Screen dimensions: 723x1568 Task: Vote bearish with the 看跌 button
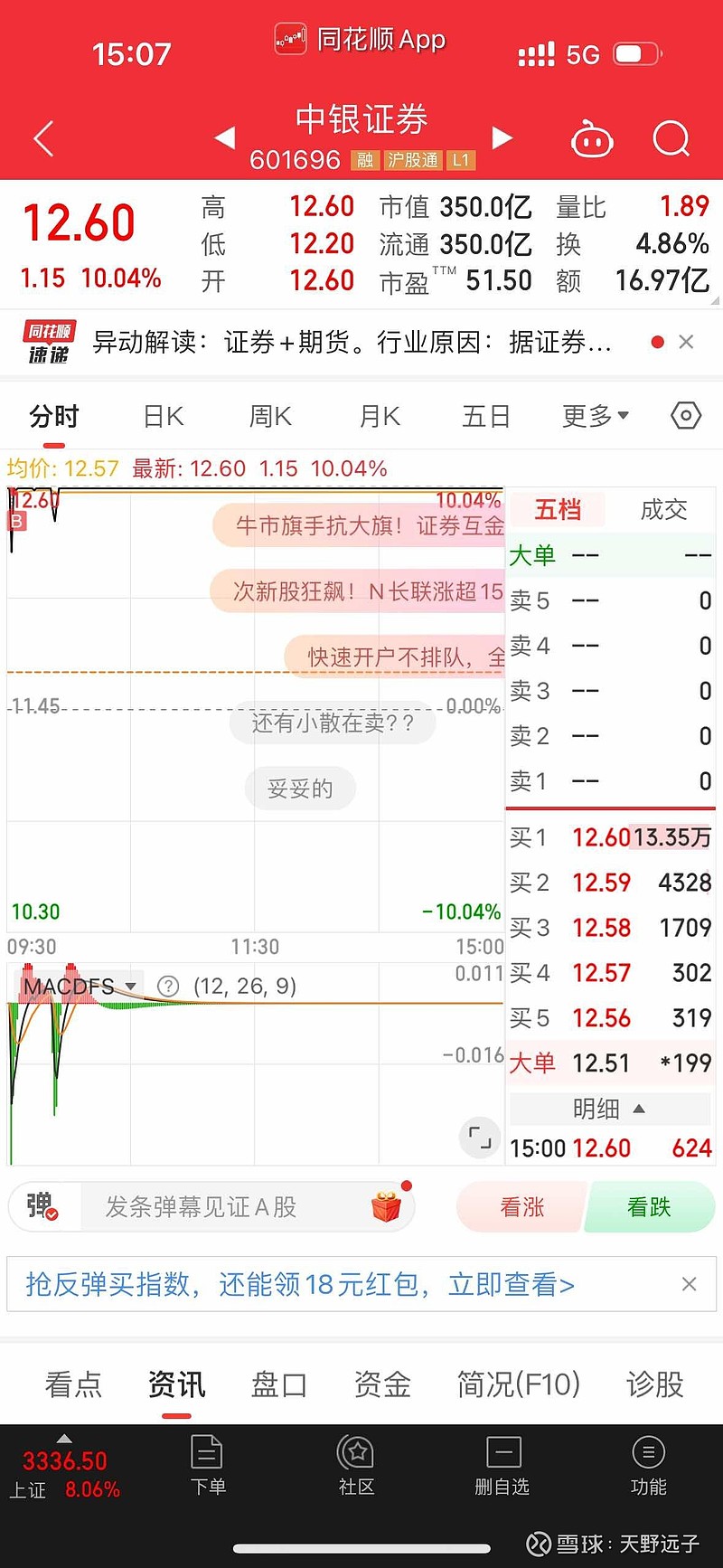650,1206
